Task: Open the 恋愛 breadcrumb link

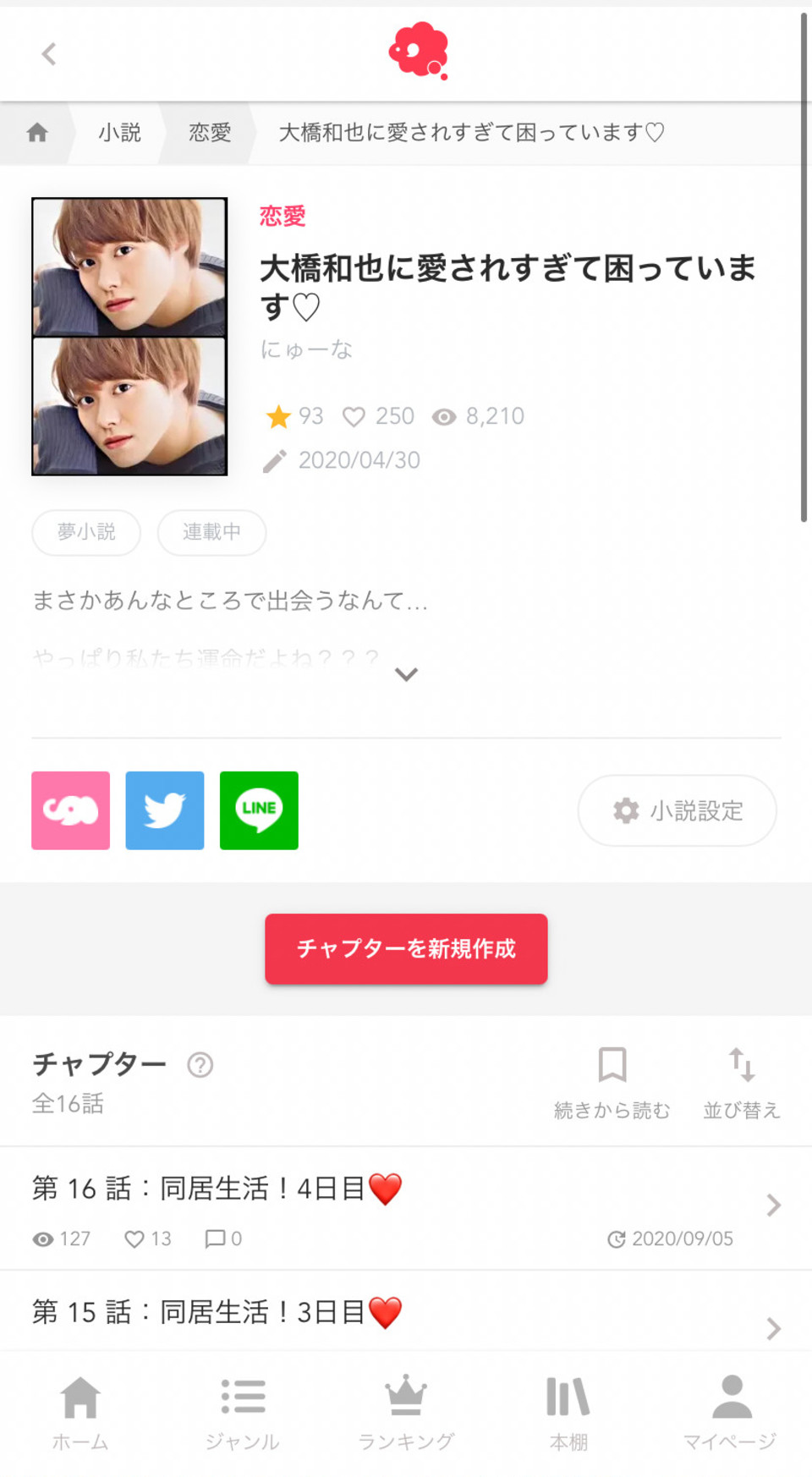Action: pyautogui.click(x=210, y=133)
